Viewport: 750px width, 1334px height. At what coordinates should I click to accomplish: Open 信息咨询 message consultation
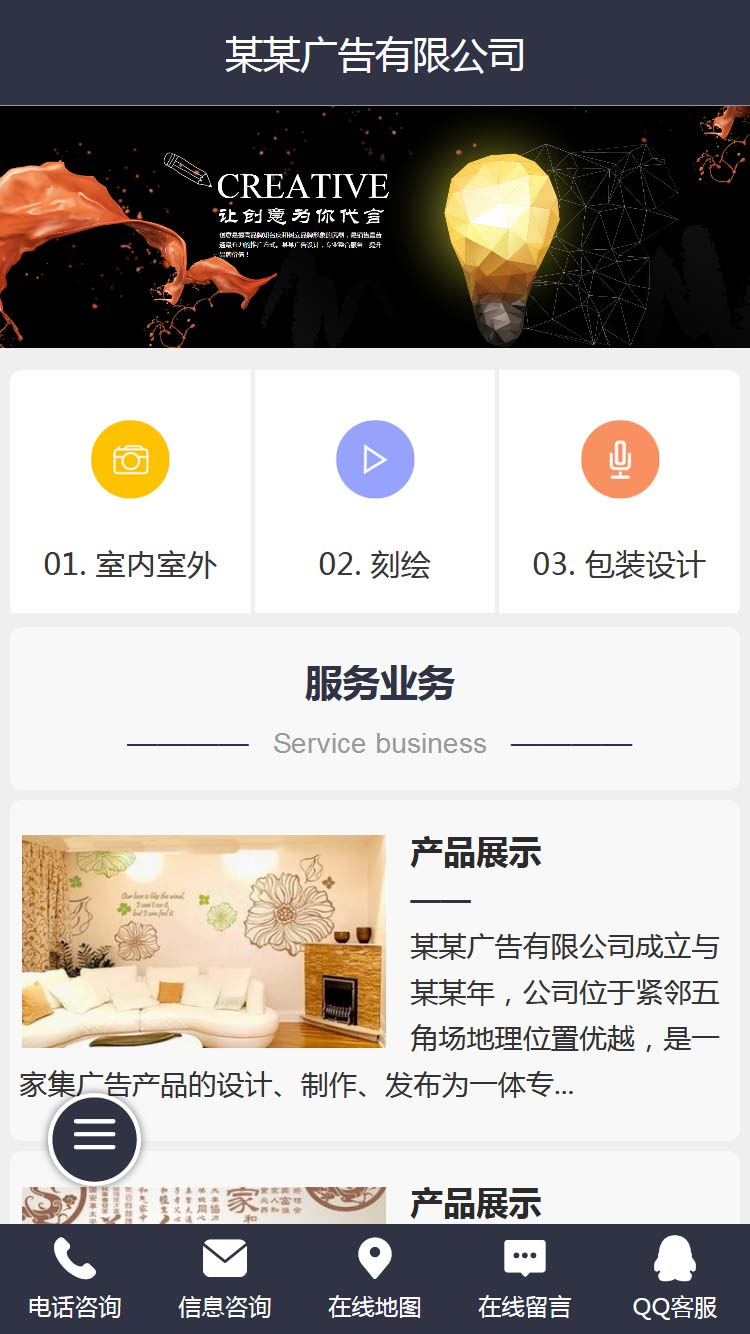[x=225, y=1280]
